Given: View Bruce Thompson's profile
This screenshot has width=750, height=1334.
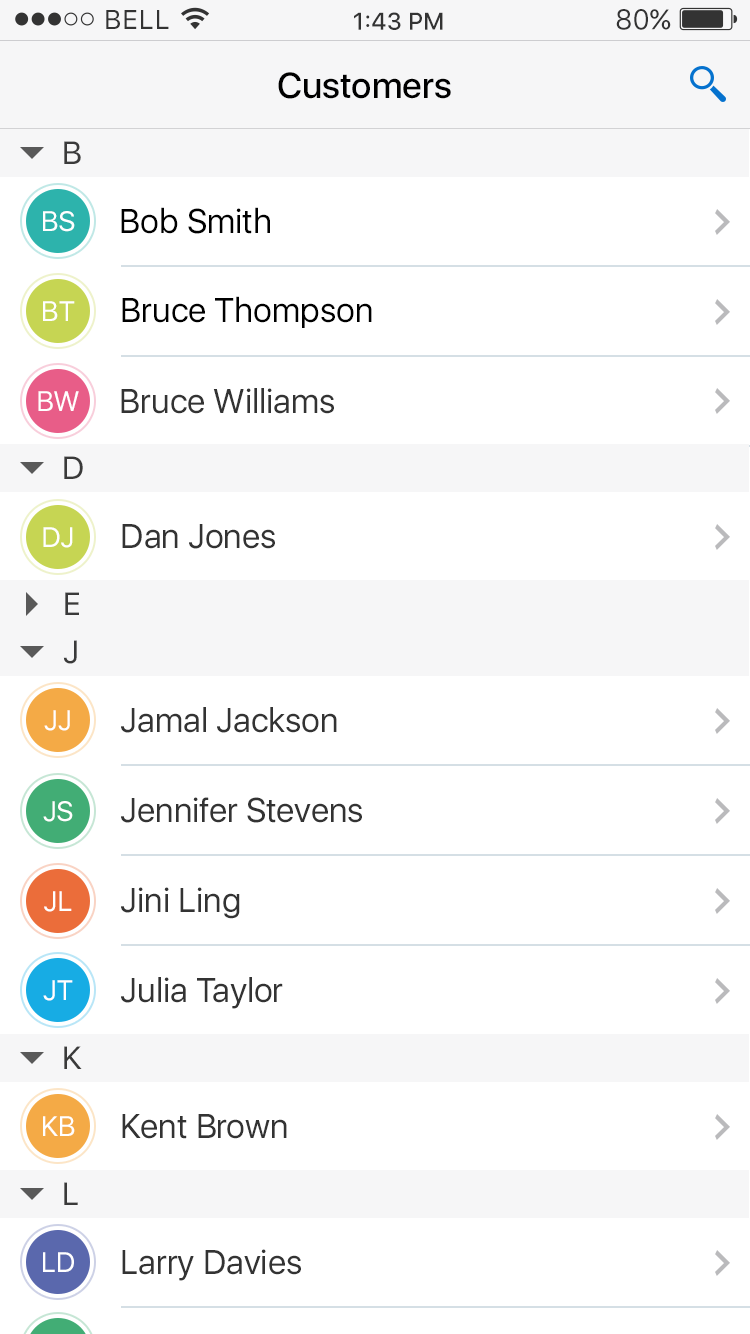Looking at the screenshot, I should pos(375,311).
